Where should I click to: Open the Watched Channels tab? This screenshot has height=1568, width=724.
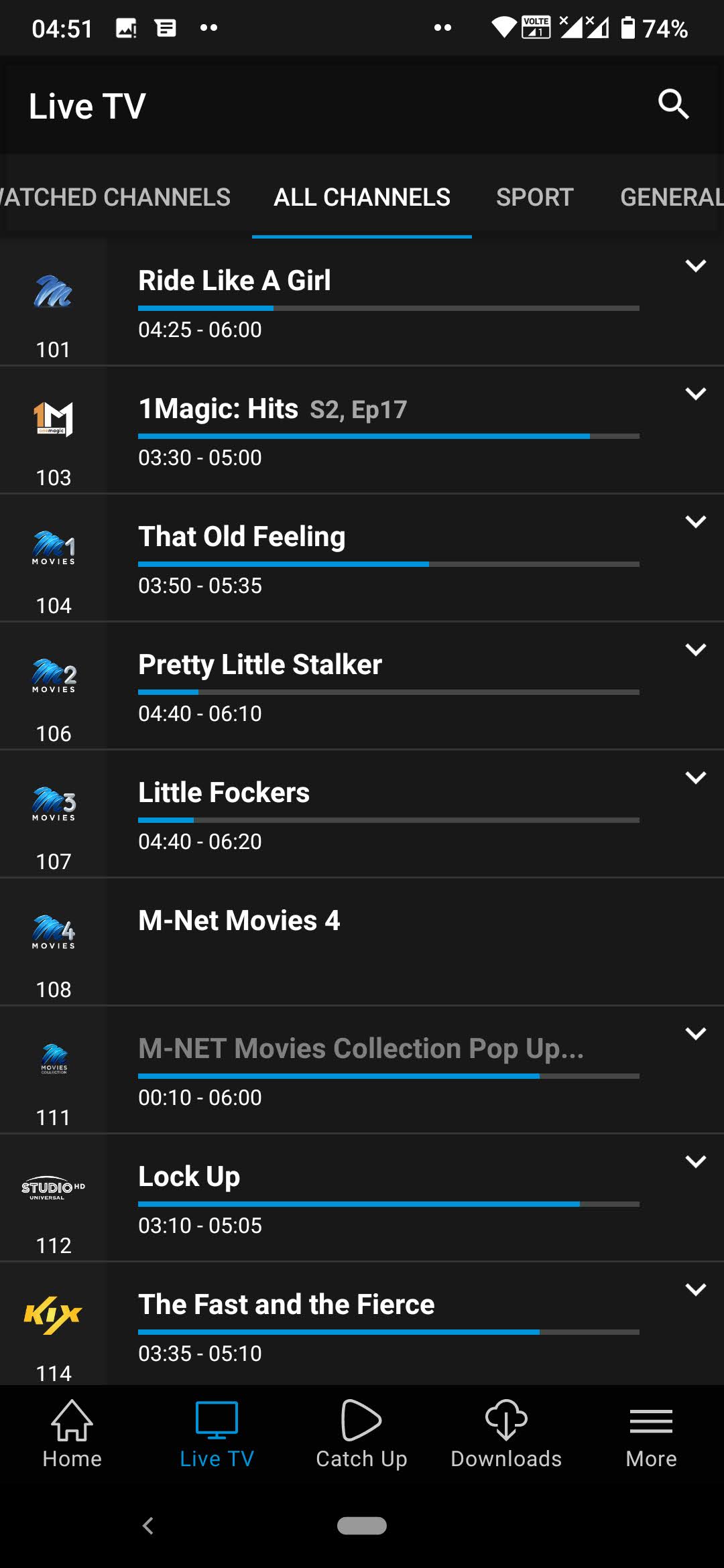tap(115, 196)
